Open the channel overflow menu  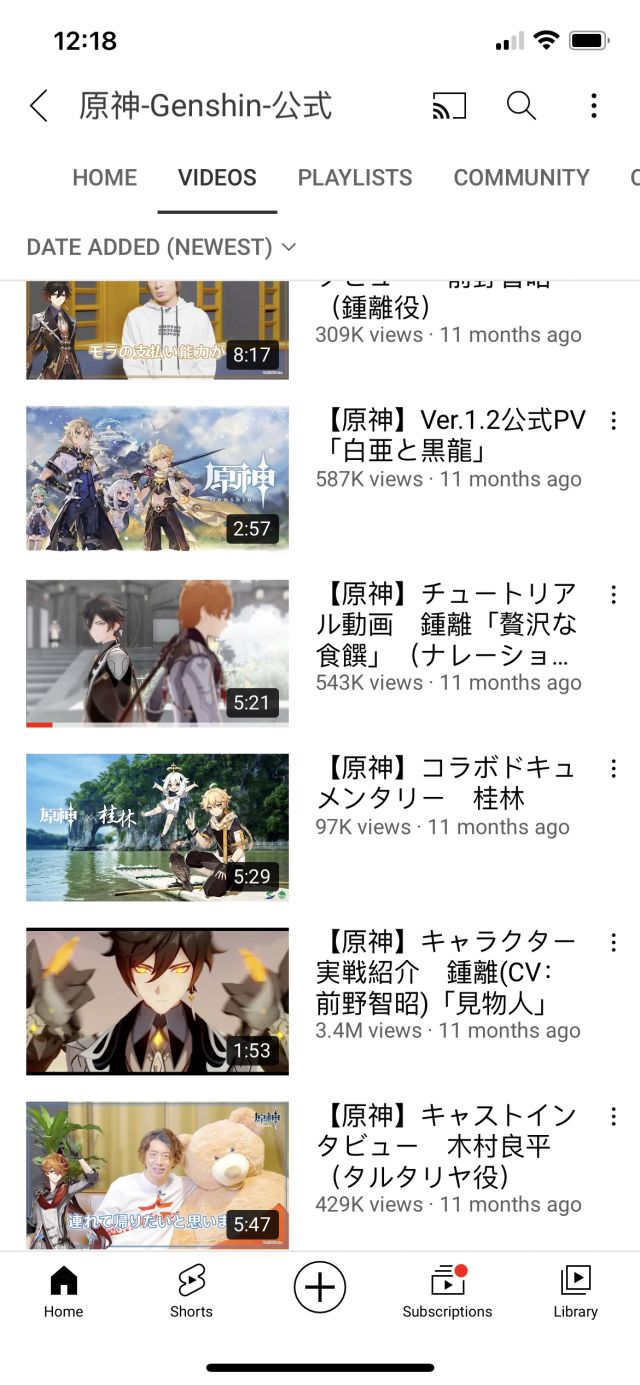tap(593, 106)
